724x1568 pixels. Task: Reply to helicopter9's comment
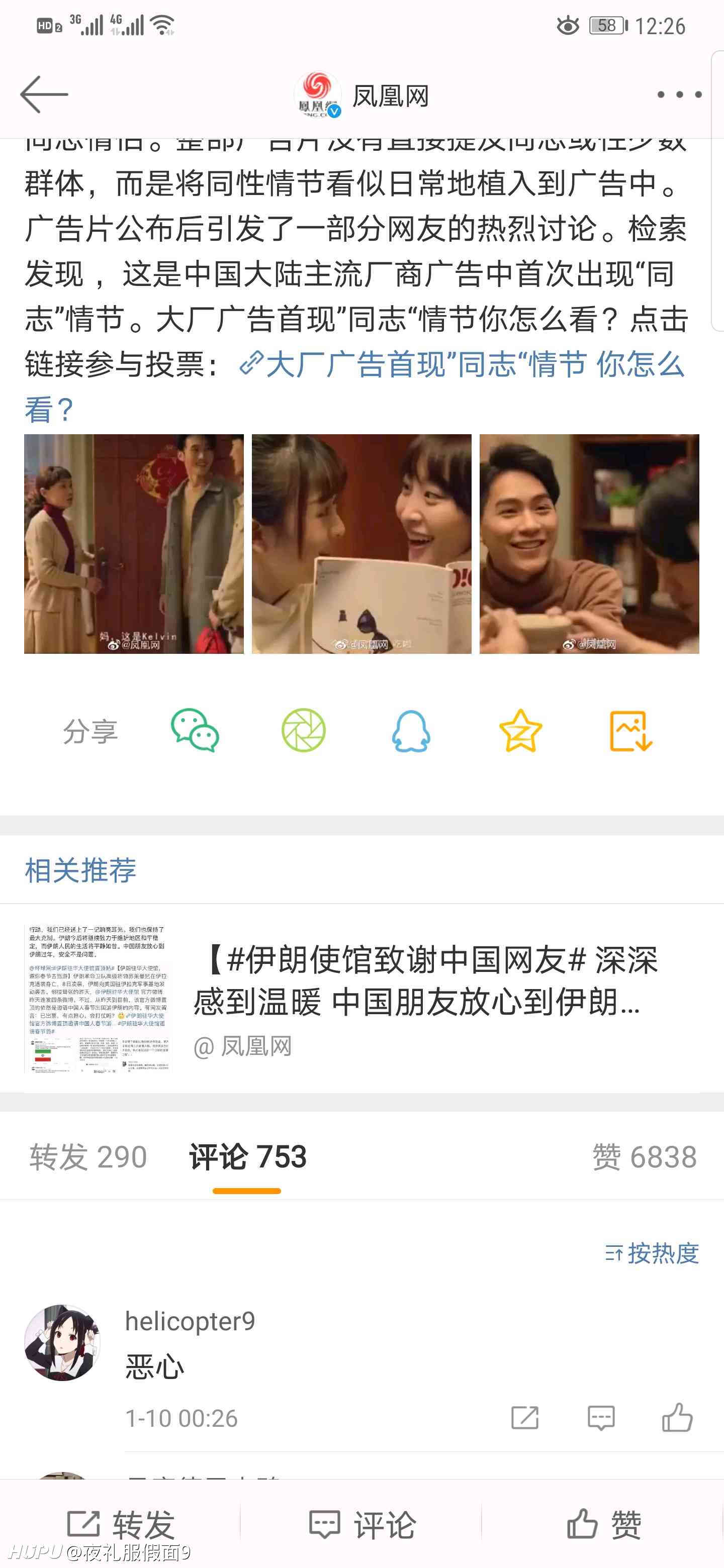point(601,1418)
